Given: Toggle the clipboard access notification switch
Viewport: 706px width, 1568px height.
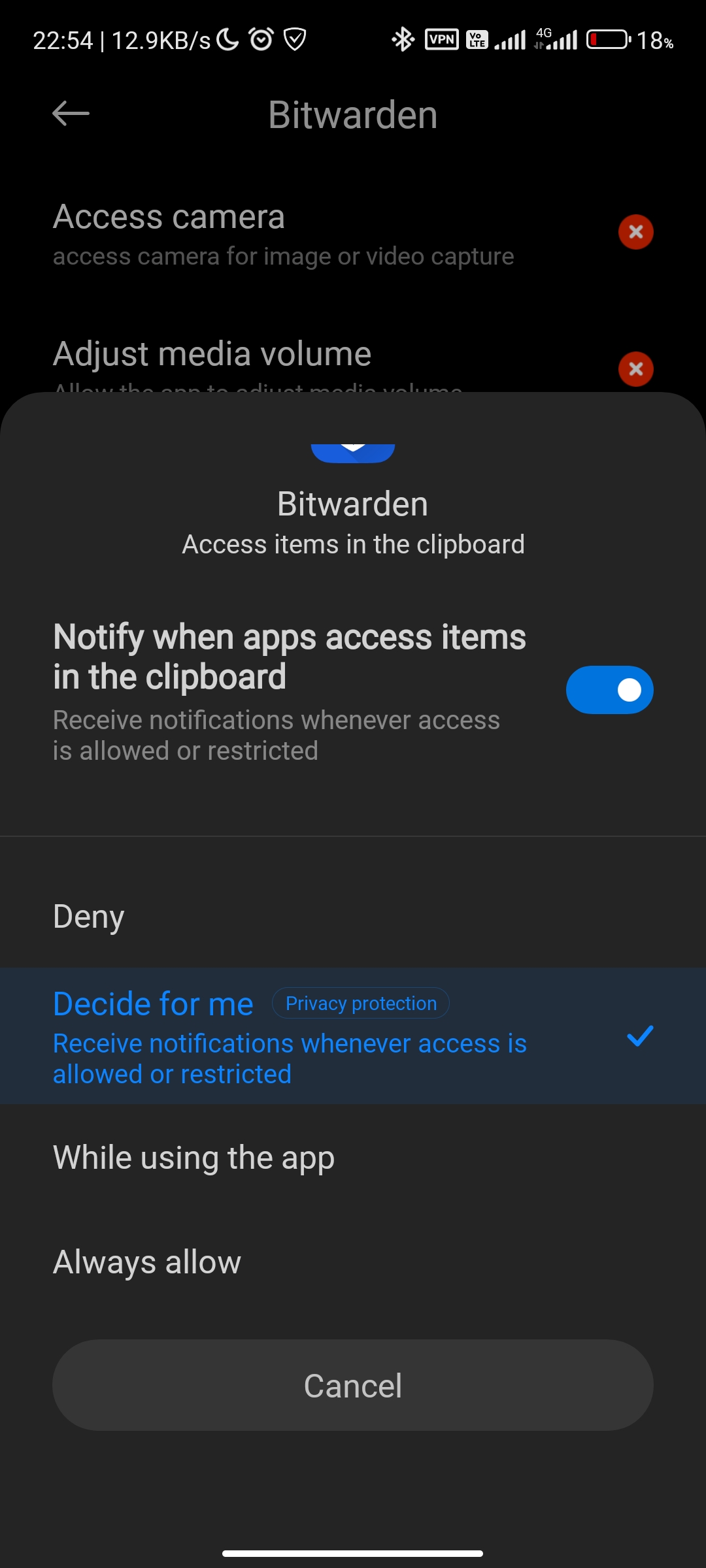Looking at the screenshot, I should (x=609, y=690).
